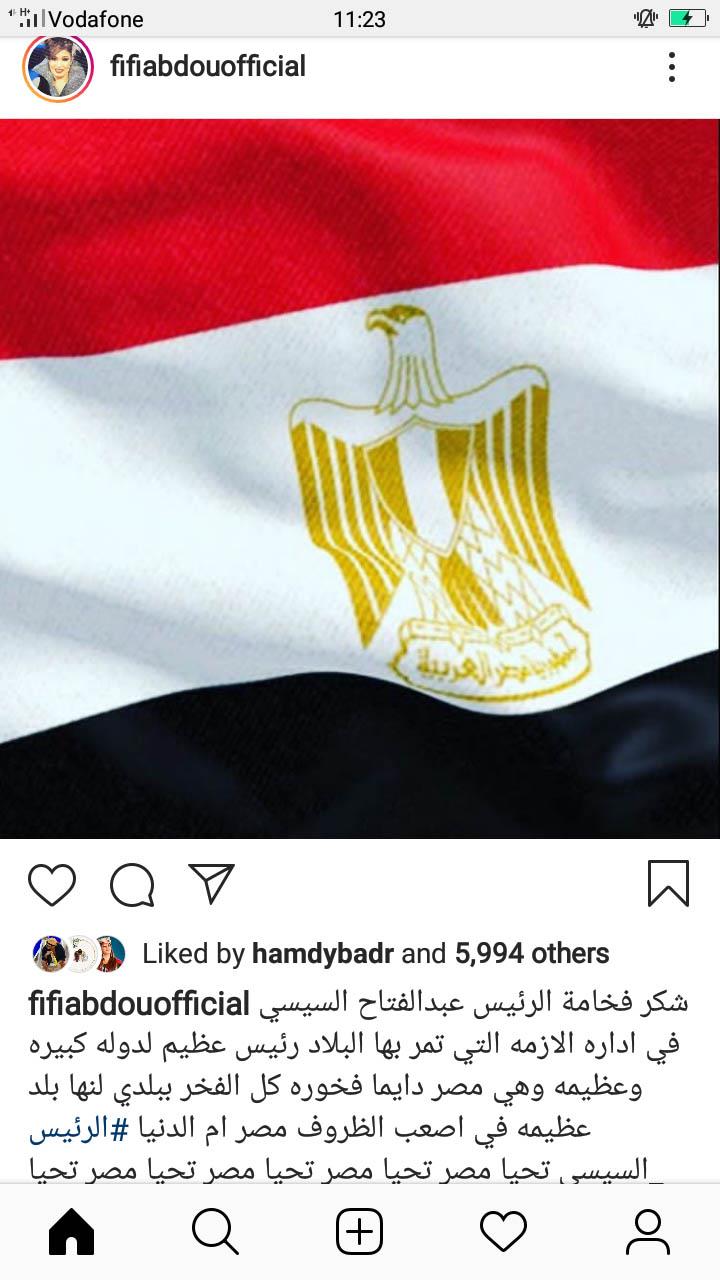This screenshot has height=1280, width=720.
Task: View the 5,994 others who liked
Action: (x=531, y=954)
